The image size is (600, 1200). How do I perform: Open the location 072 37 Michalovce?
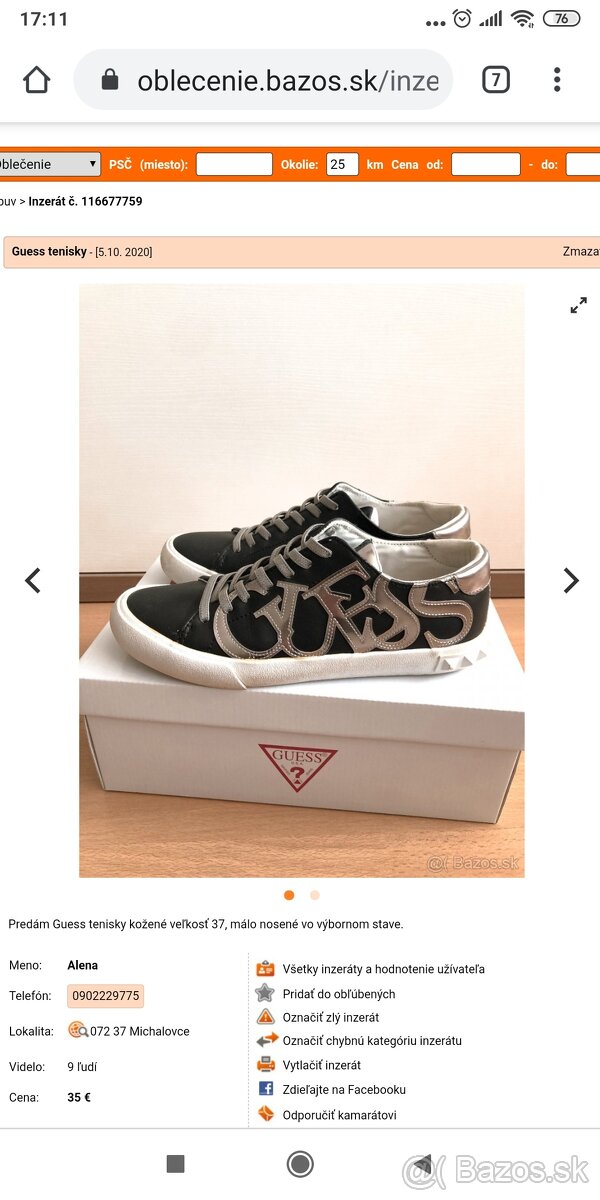[x=139, y=1031]
